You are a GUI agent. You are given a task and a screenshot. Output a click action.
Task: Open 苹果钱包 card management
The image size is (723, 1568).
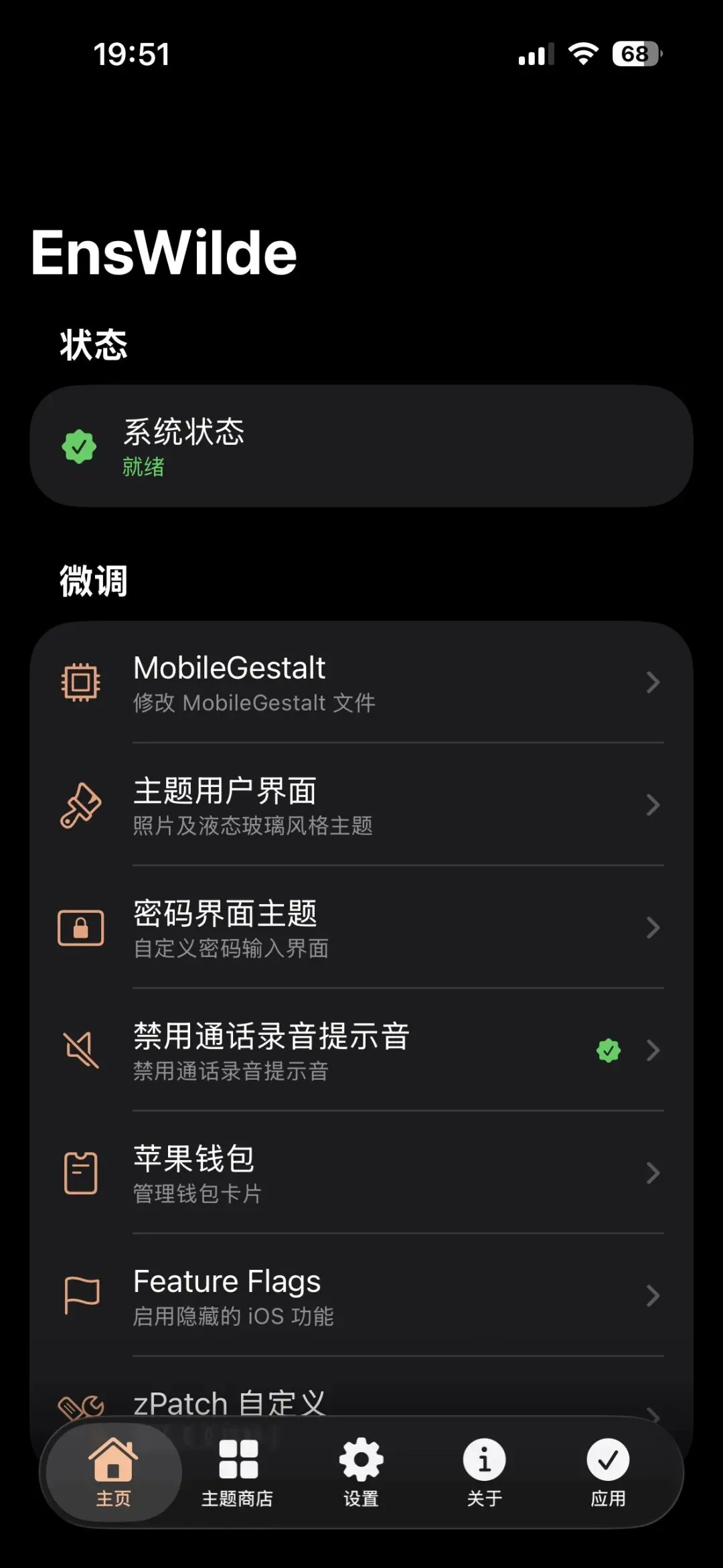[361, 1172]
